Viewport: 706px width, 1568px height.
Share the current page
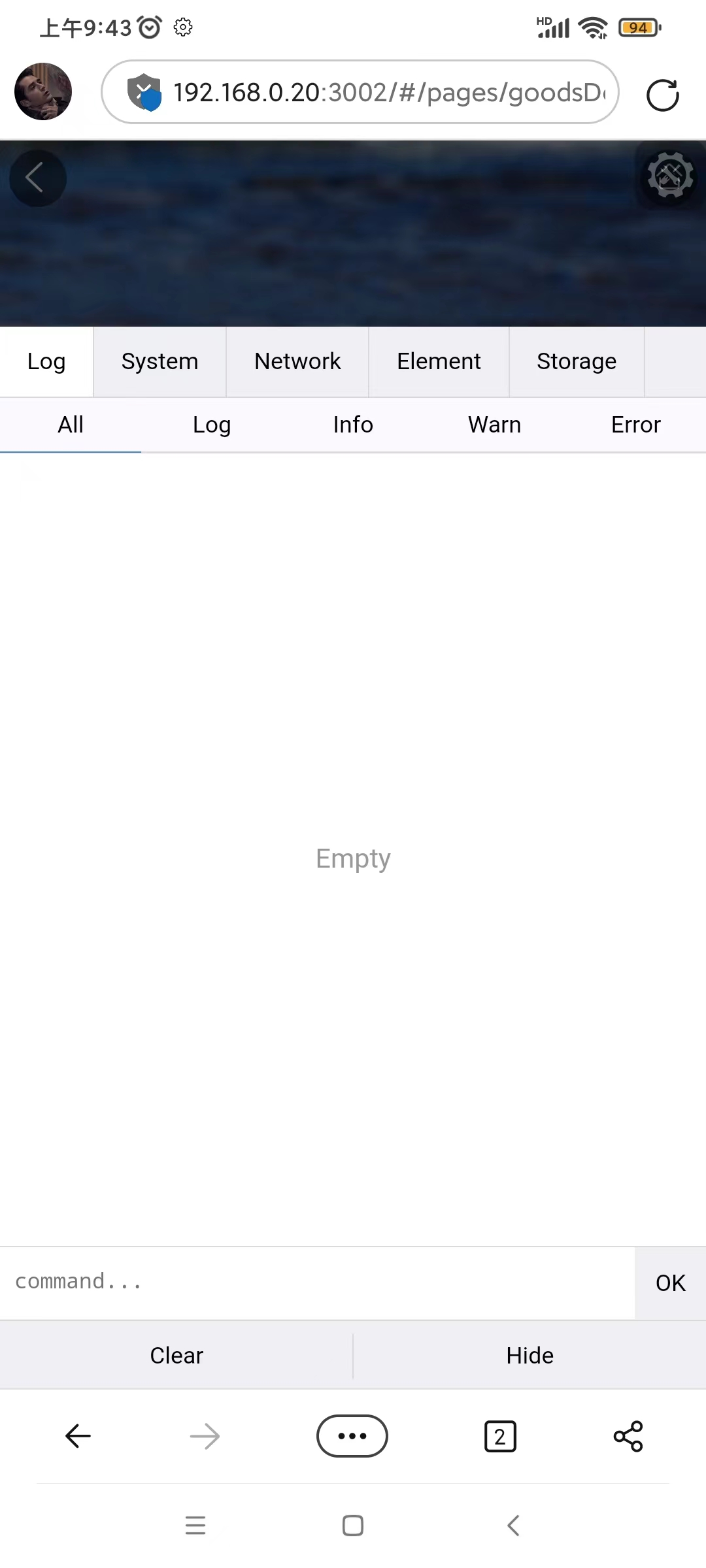628,1436
